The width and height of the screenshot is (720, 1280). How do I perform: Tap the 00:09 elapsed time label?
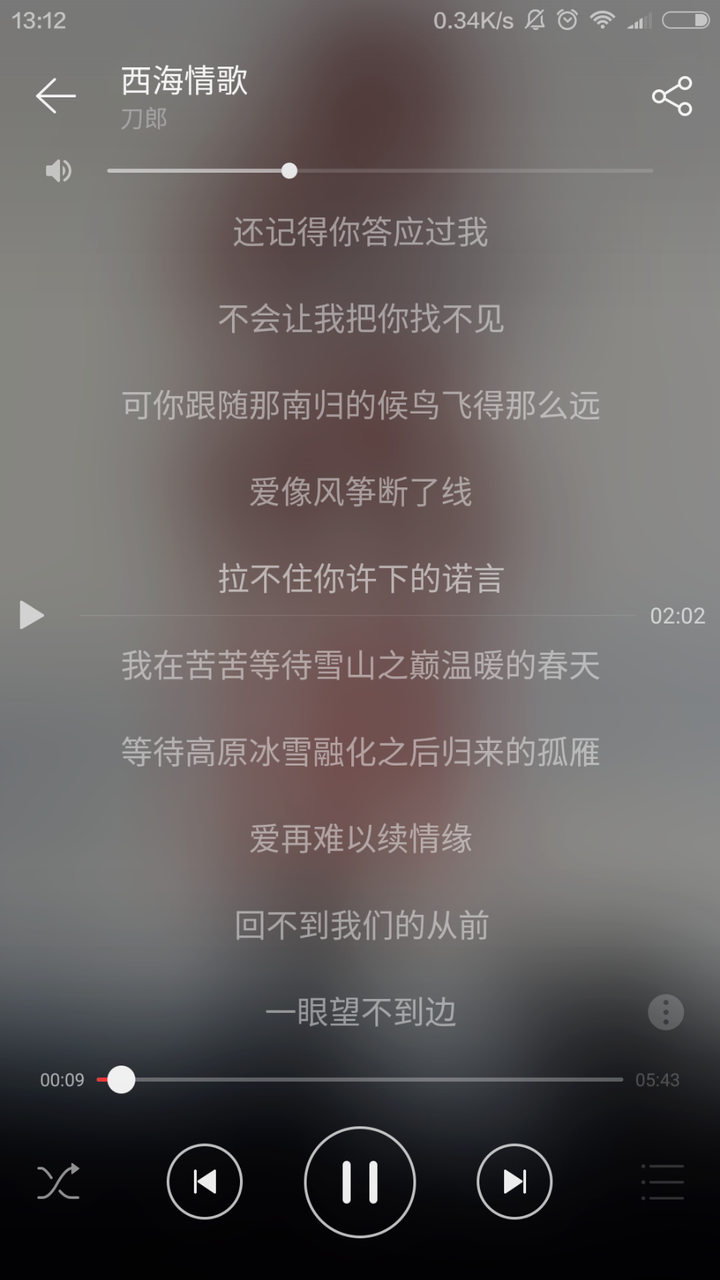63,1080
